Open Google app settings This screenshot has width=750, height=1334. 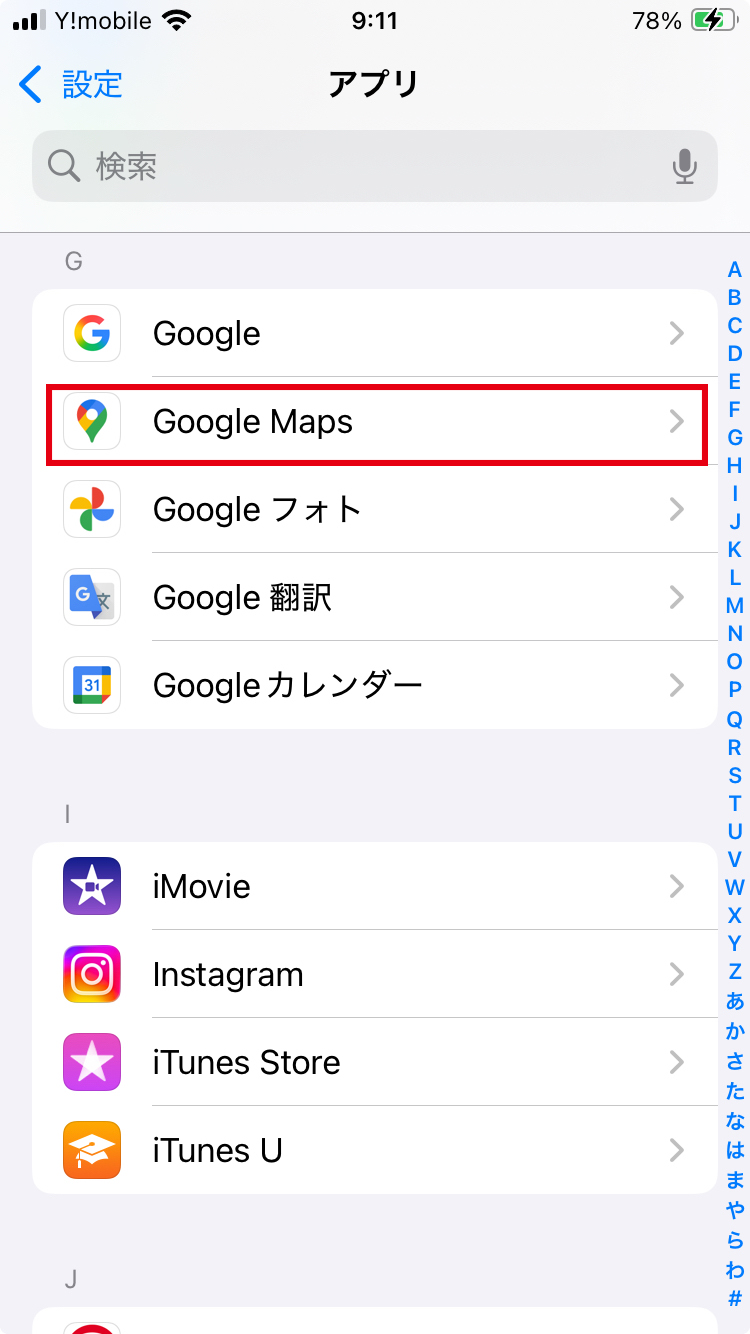(x=375, y=334)
